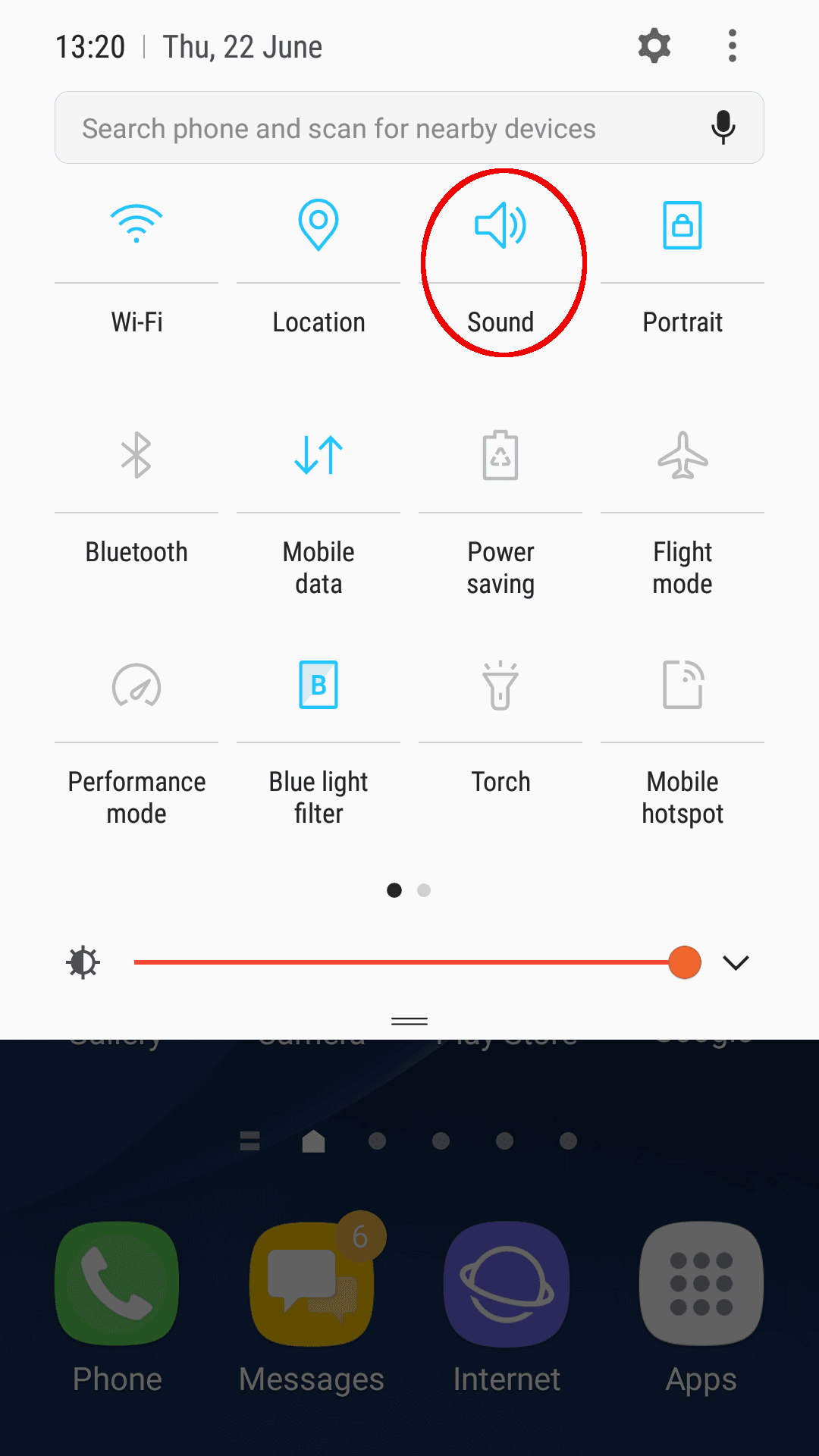Screen dimensions: 819x1456
Task: Disable Mobile data
Action: (318, 455)
